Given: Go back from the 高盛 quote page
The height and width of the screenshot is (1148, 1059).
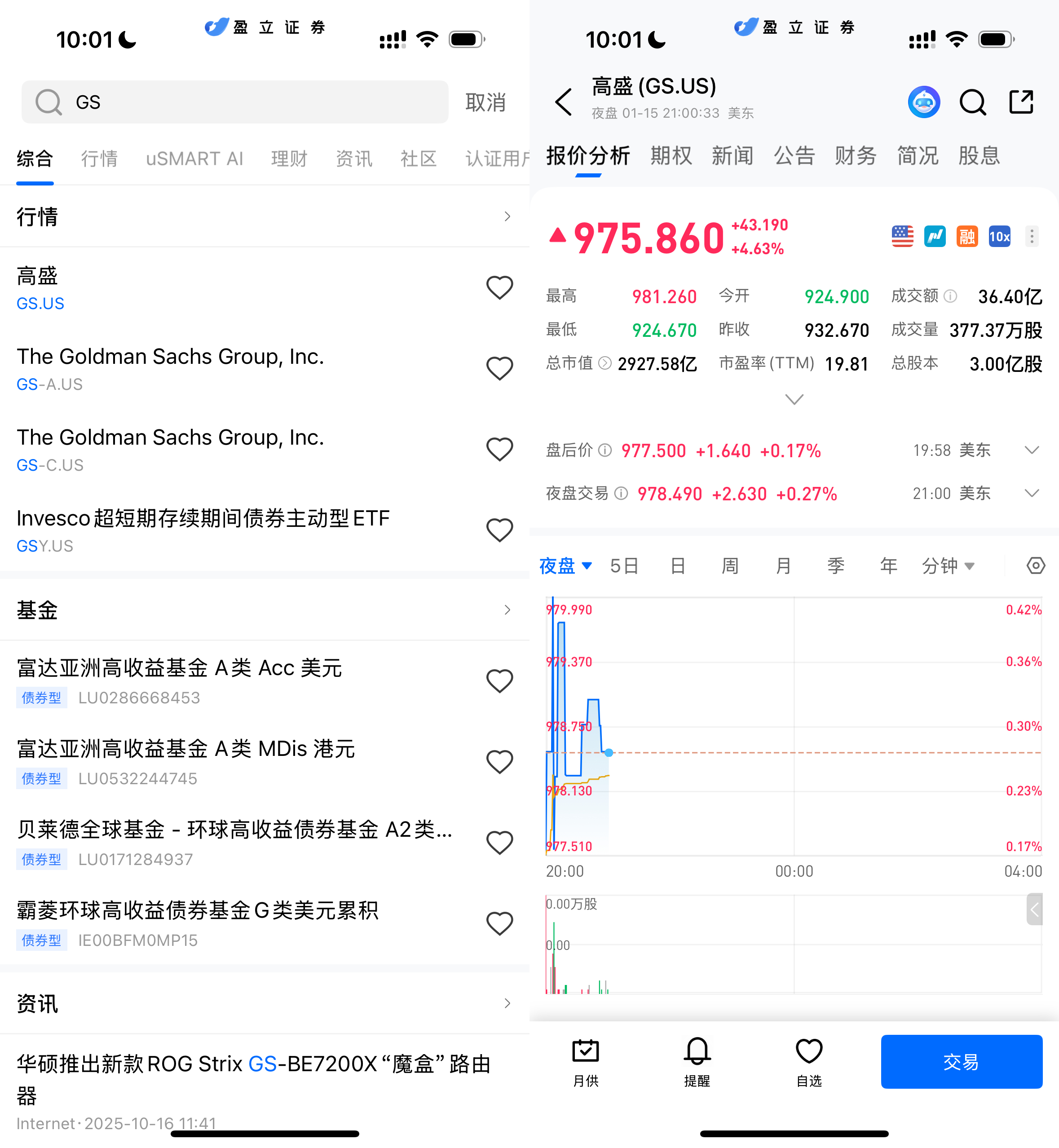Looking at the screenshot, I should [x=564, y=102].
